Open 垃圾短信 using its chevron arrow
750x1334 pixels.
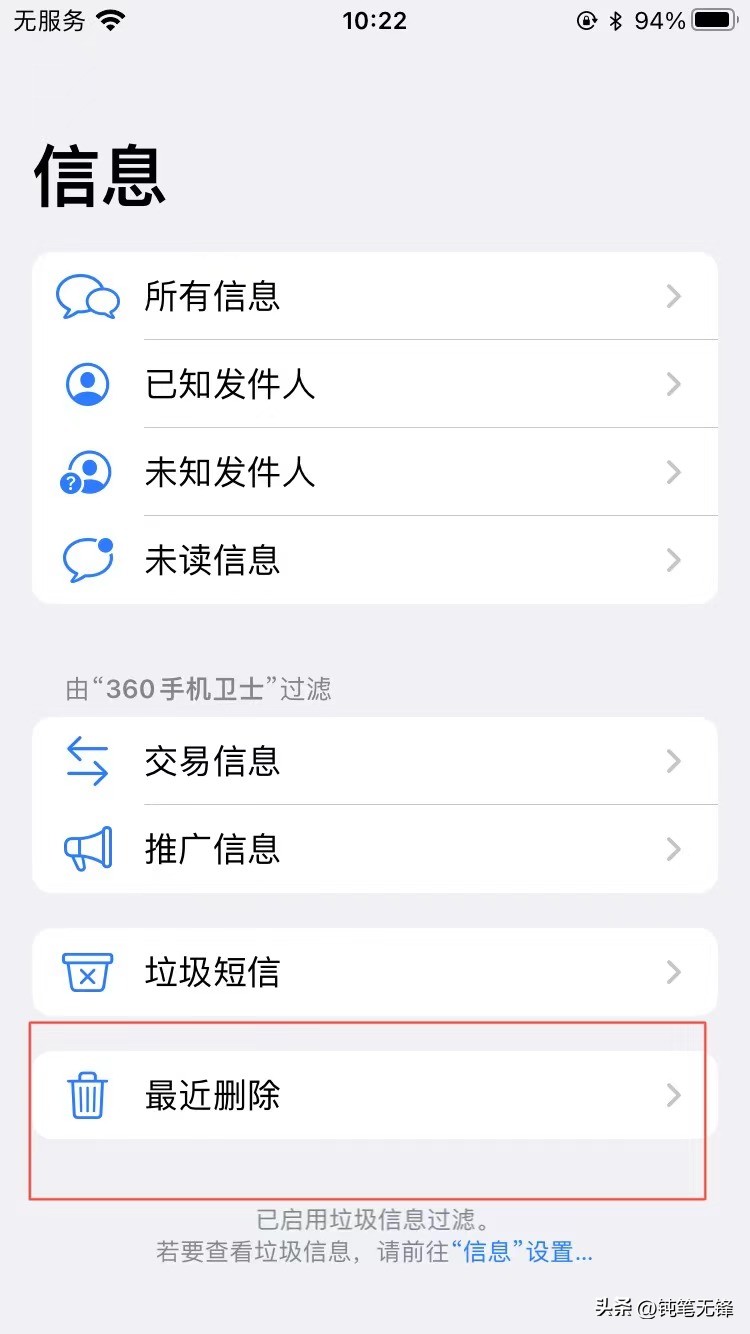tap(673, 972)
